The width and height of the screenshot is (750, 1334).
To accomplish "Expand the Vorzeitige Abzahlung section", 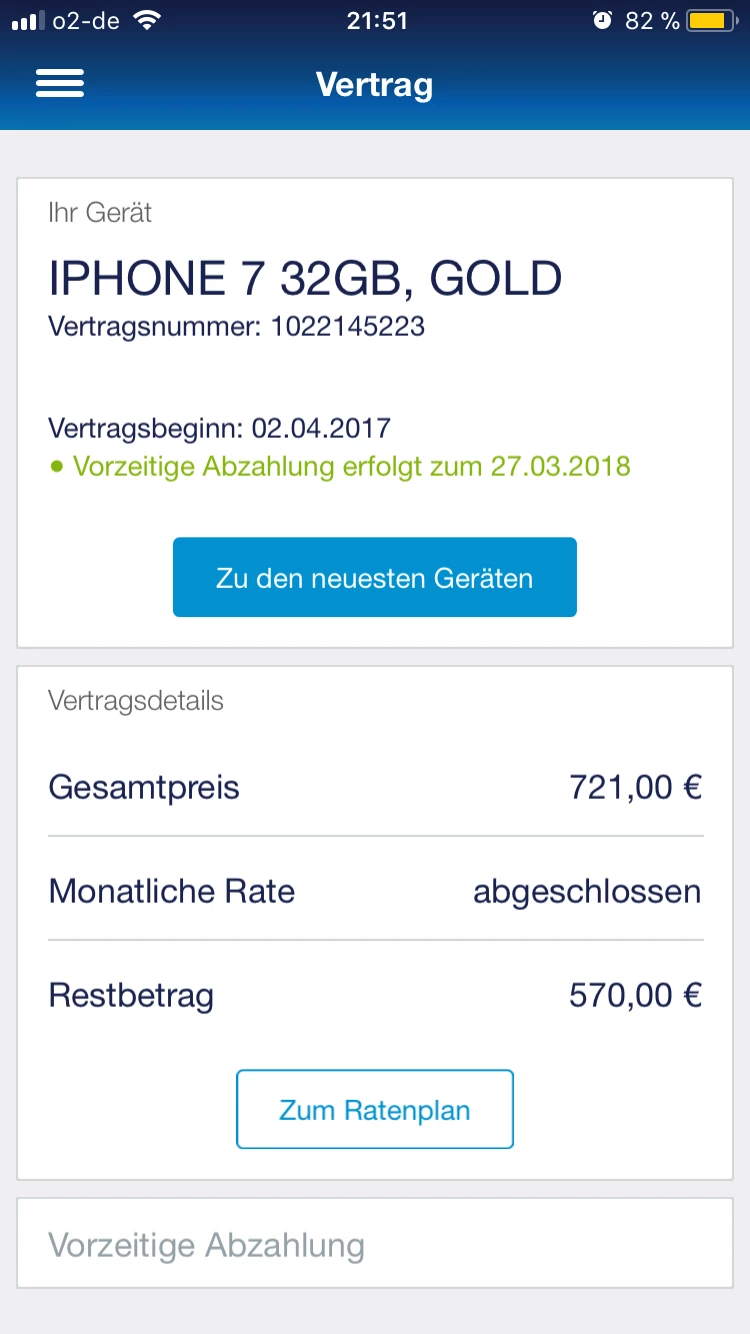I will [374, 1245].
